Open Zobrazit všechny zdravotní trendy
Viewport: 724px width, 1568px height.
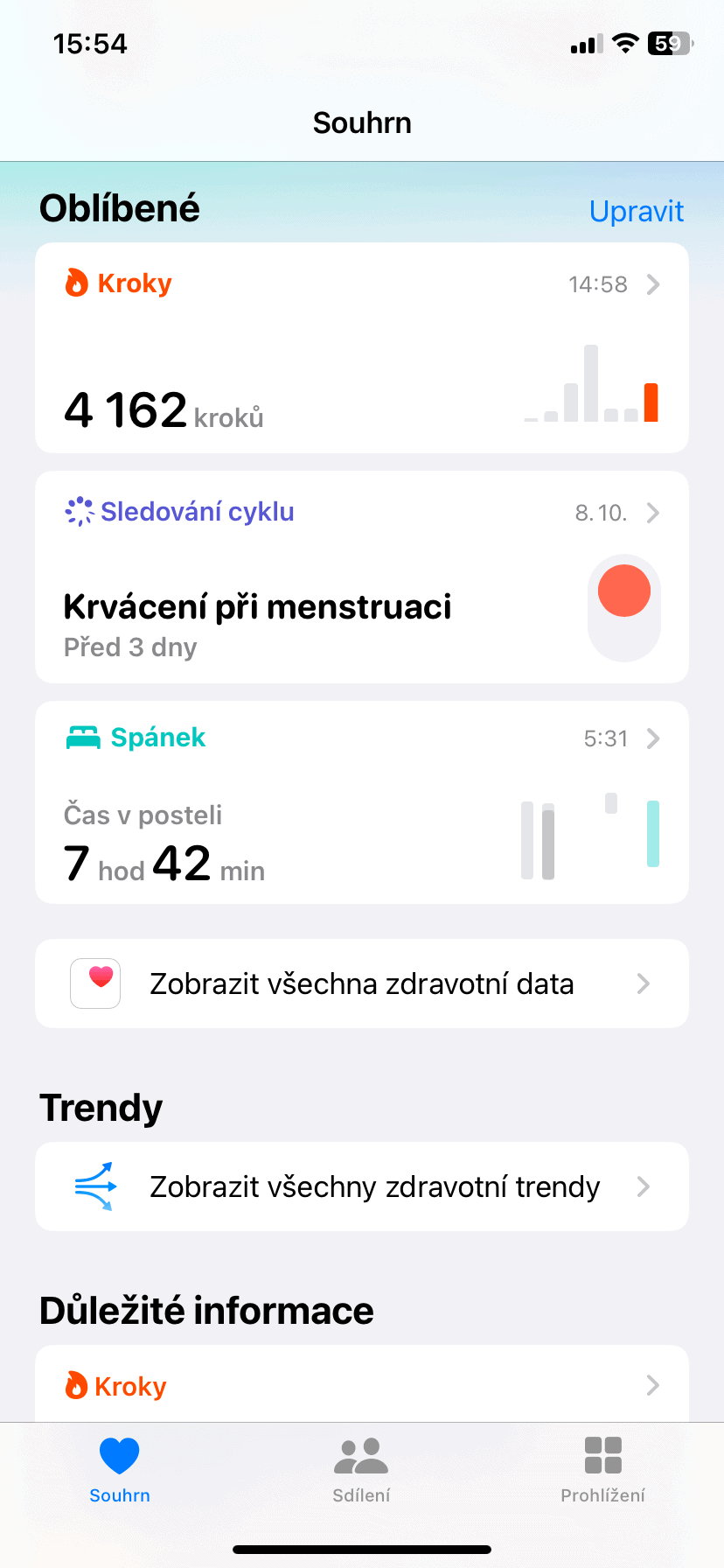(361, 1186)
